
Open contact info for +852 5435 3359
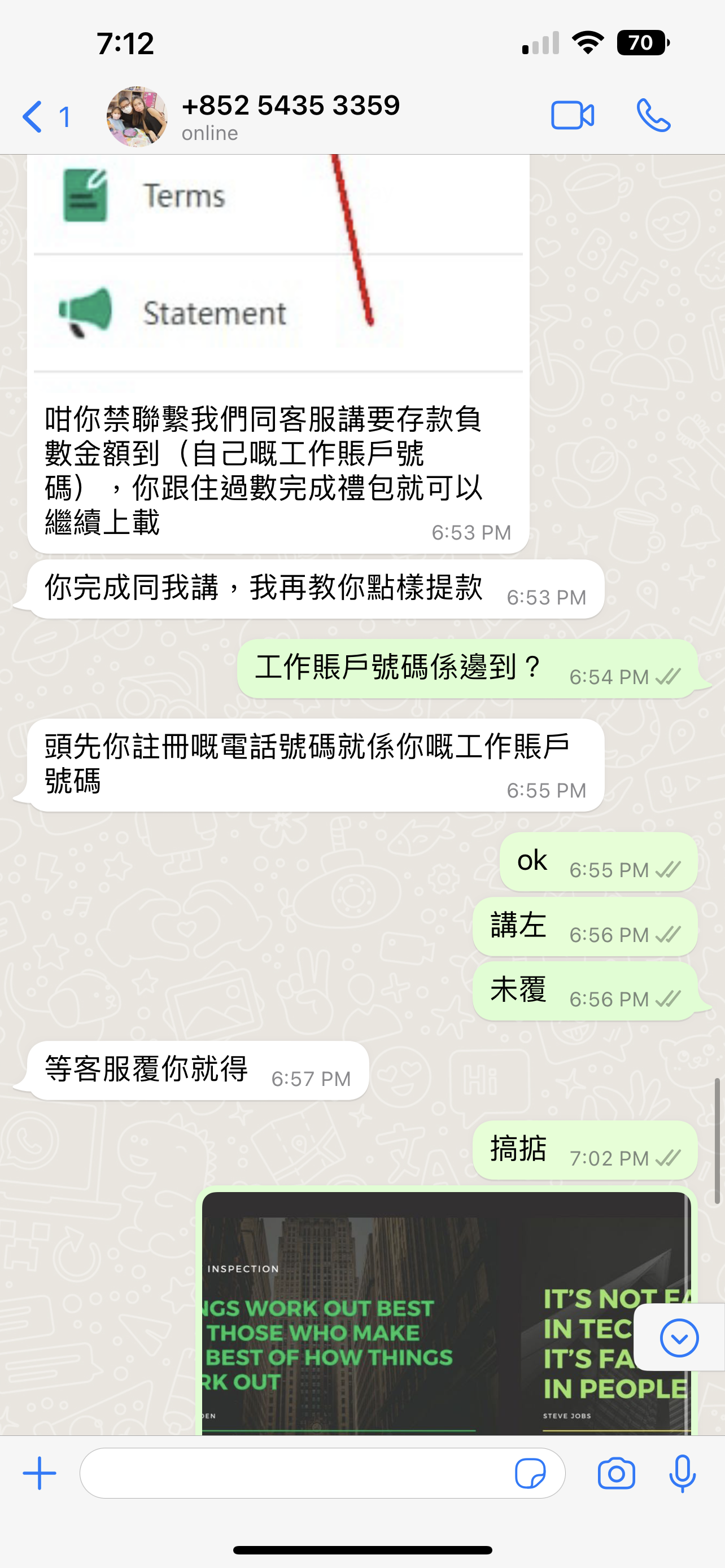tap(290, 116)
